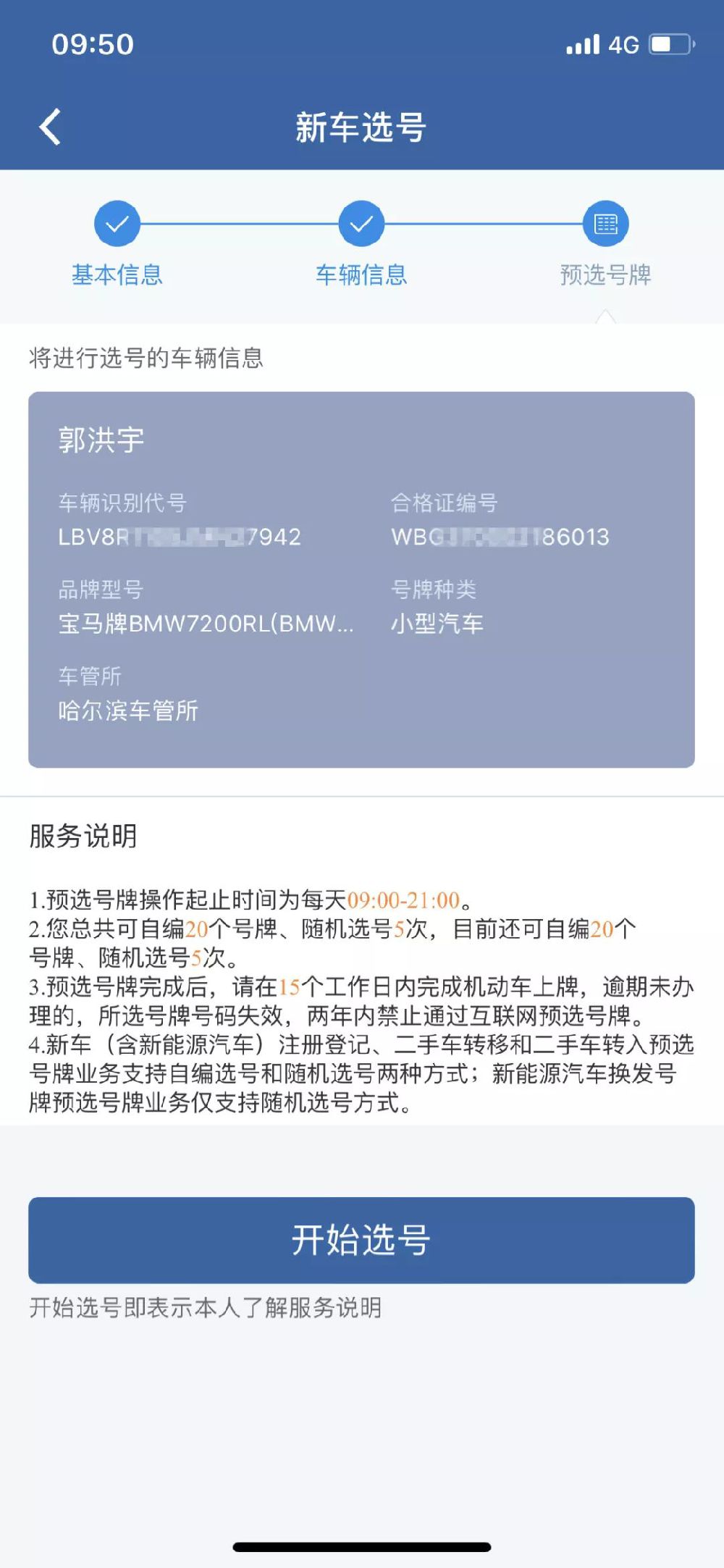Go back from the 新车选号 page
The image size is (724, 1568).
point(50,127)
